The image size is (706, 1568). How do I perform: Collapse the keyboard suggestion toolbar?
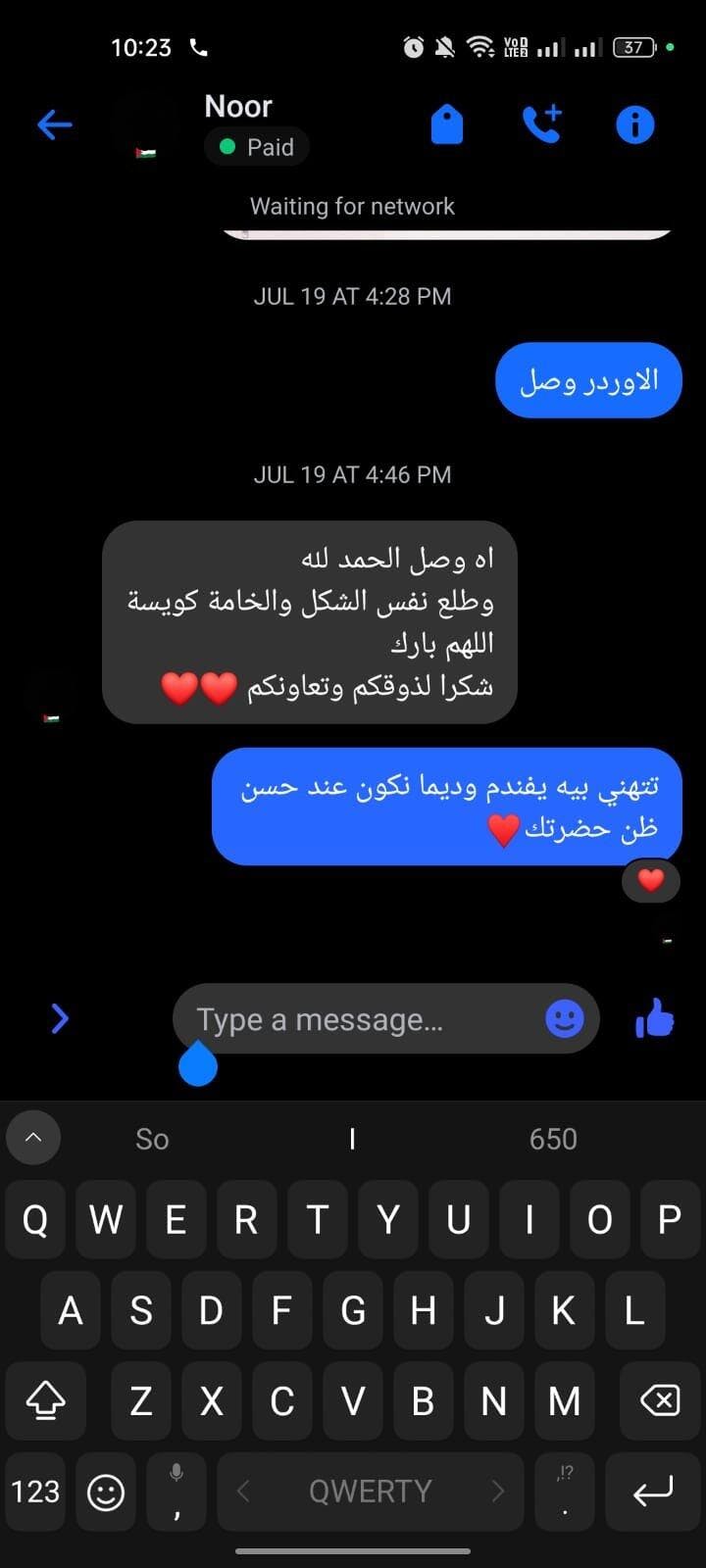coord(33,1137)
